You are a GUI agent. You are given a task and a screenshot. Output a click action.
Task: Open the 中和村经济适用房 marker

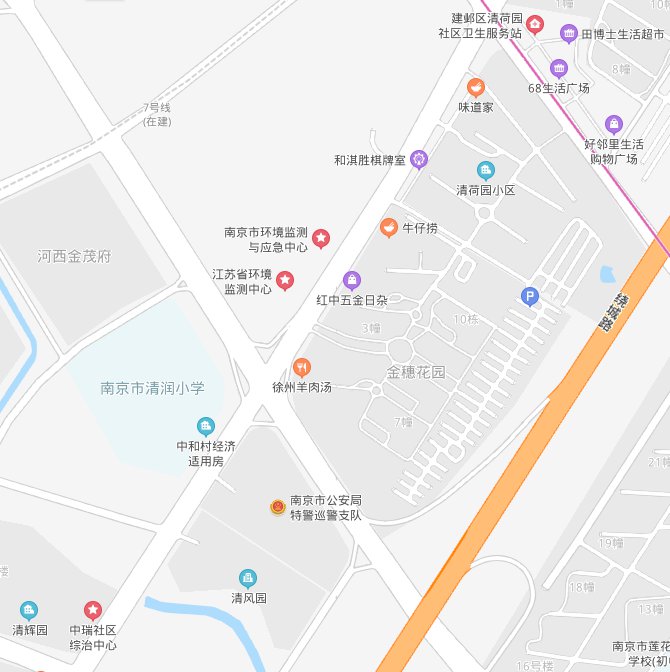coord(206,427)
